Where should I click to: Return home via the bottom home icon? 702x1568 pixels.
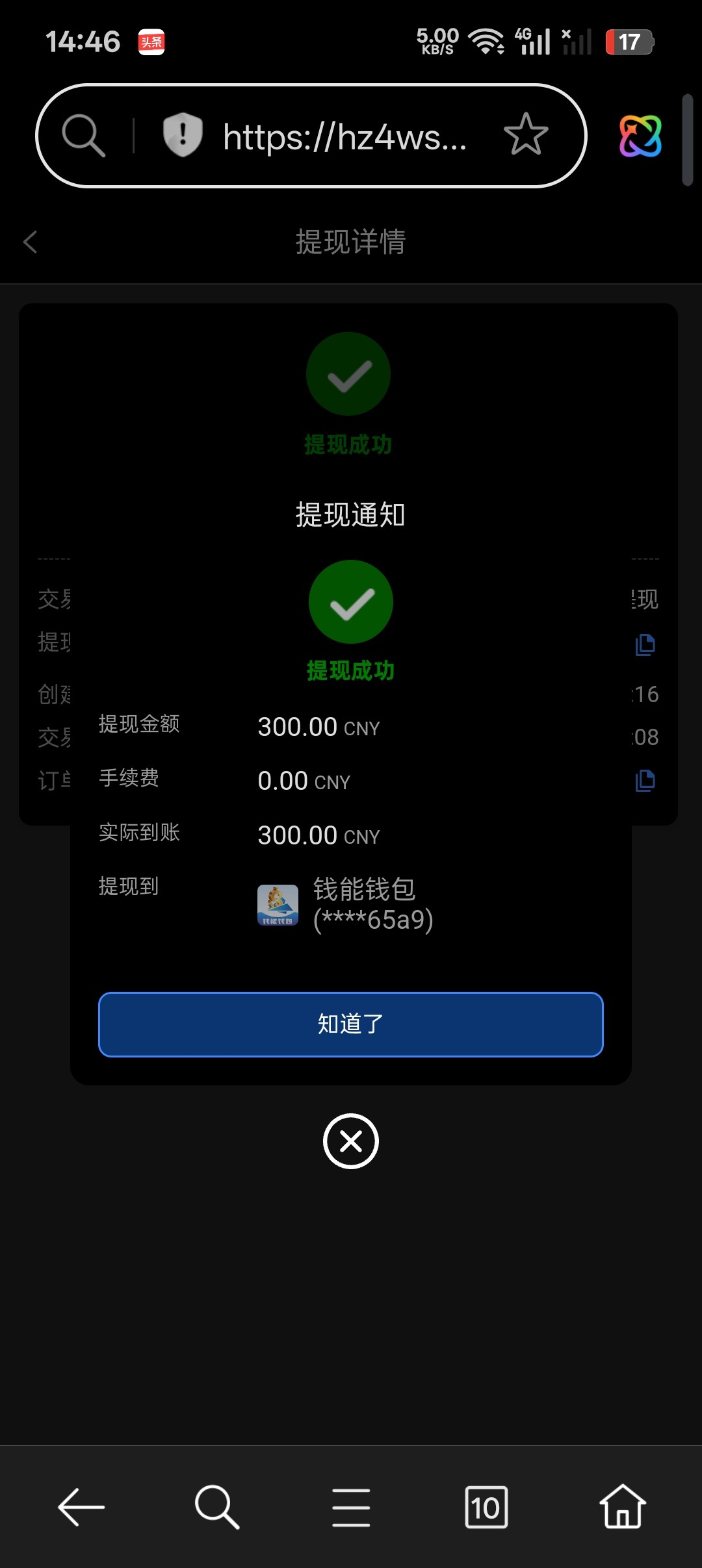coord(621,1508)
